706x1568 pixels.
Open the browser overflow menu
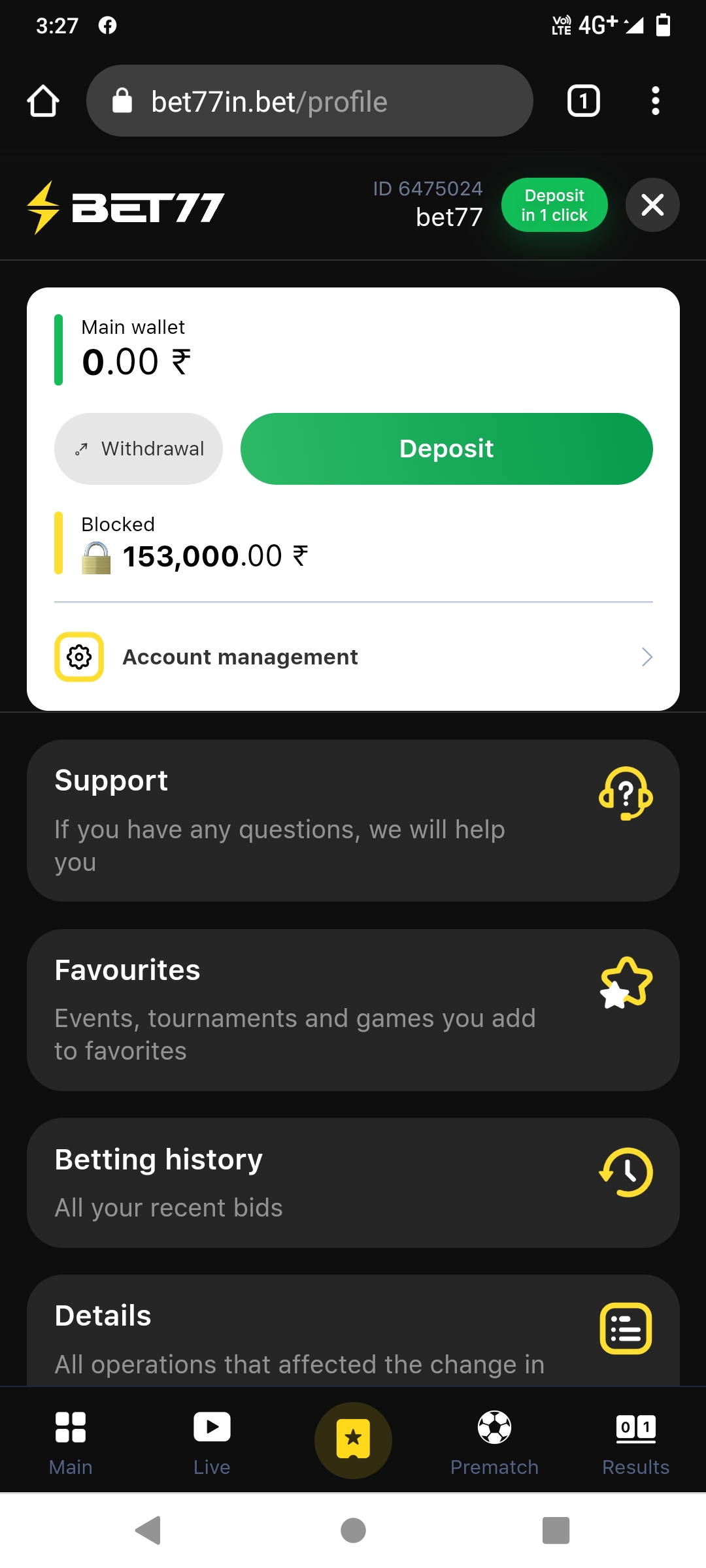tap(655, 101)
